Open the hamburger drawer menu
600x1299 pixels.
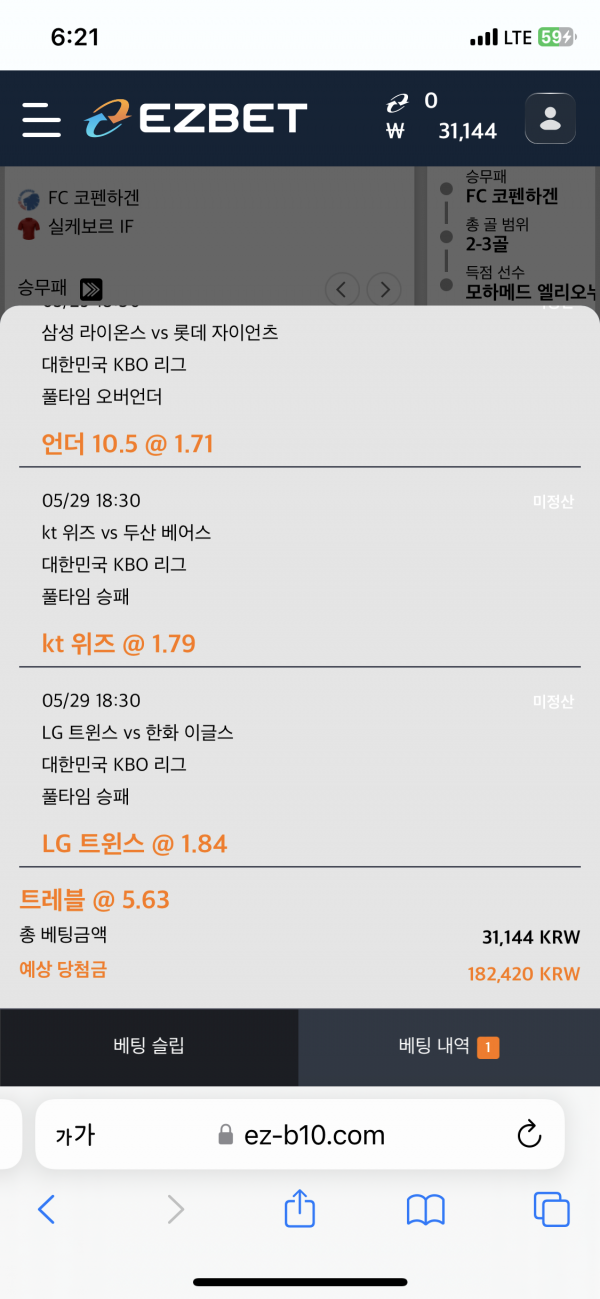click(x=41, y=119)
